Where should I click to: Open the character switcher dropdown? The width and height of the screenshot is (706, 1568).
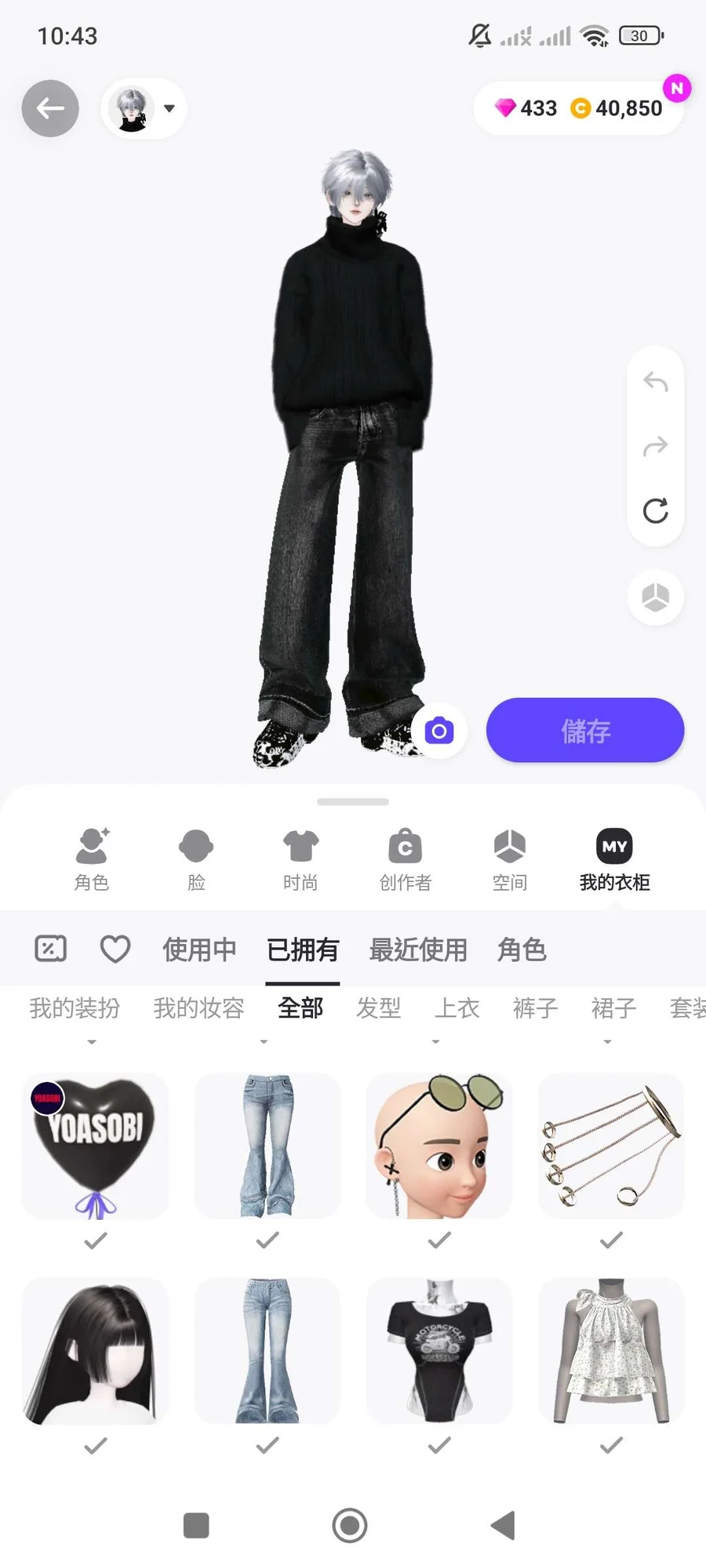tap(144, 108)
